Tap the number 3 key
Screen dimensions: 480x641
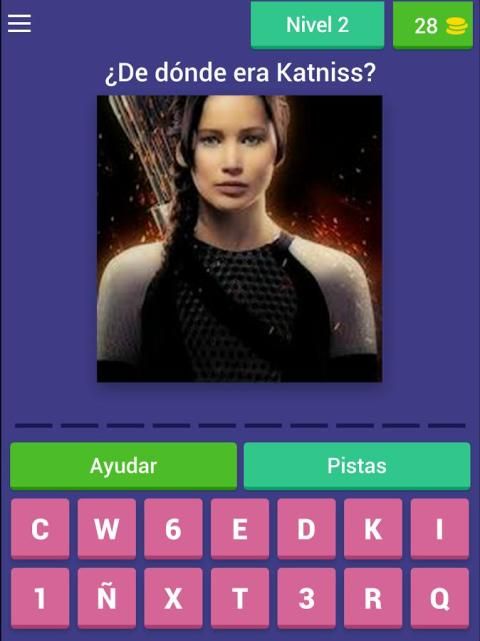(x=307, y=598)
